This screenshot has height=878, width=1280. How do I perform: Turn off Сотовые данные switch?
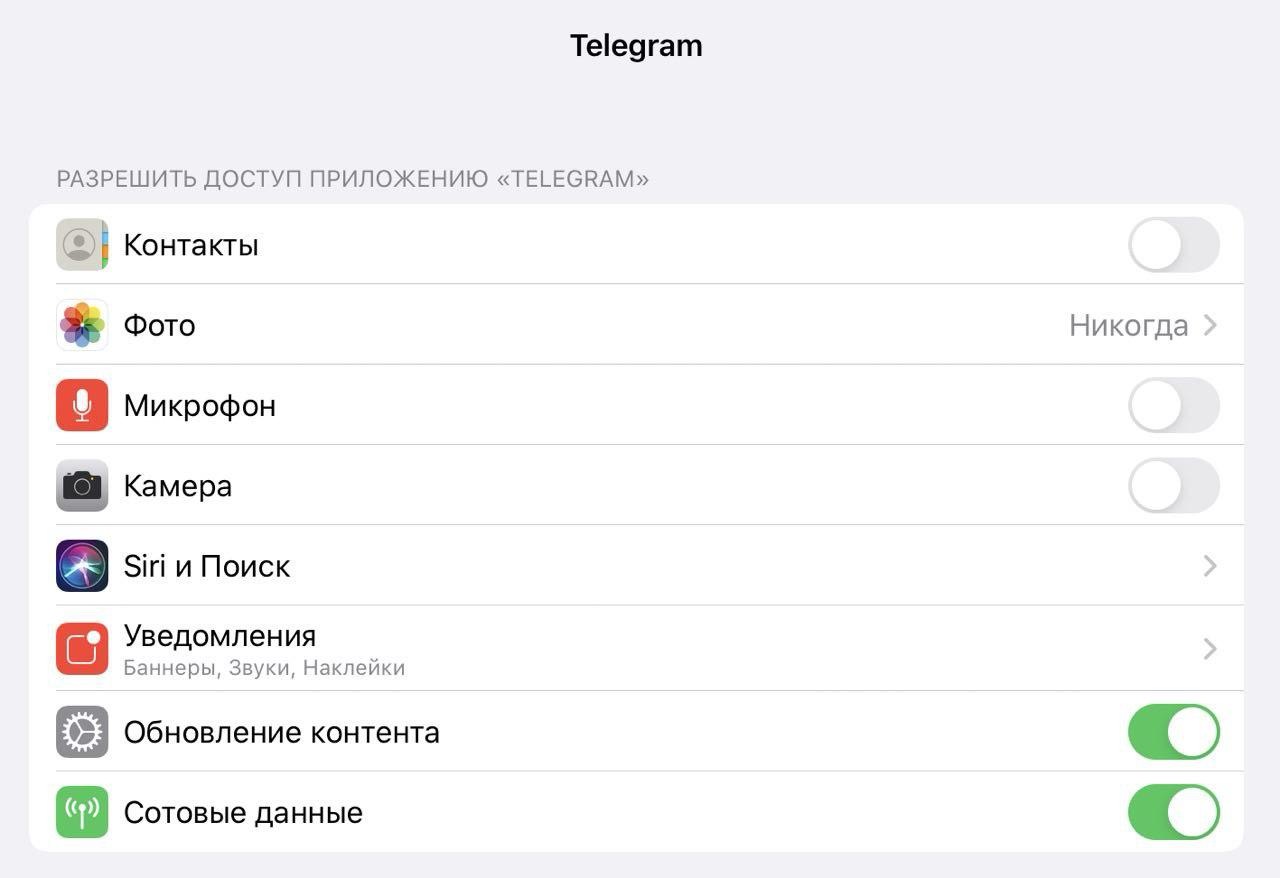(1173, 812)
